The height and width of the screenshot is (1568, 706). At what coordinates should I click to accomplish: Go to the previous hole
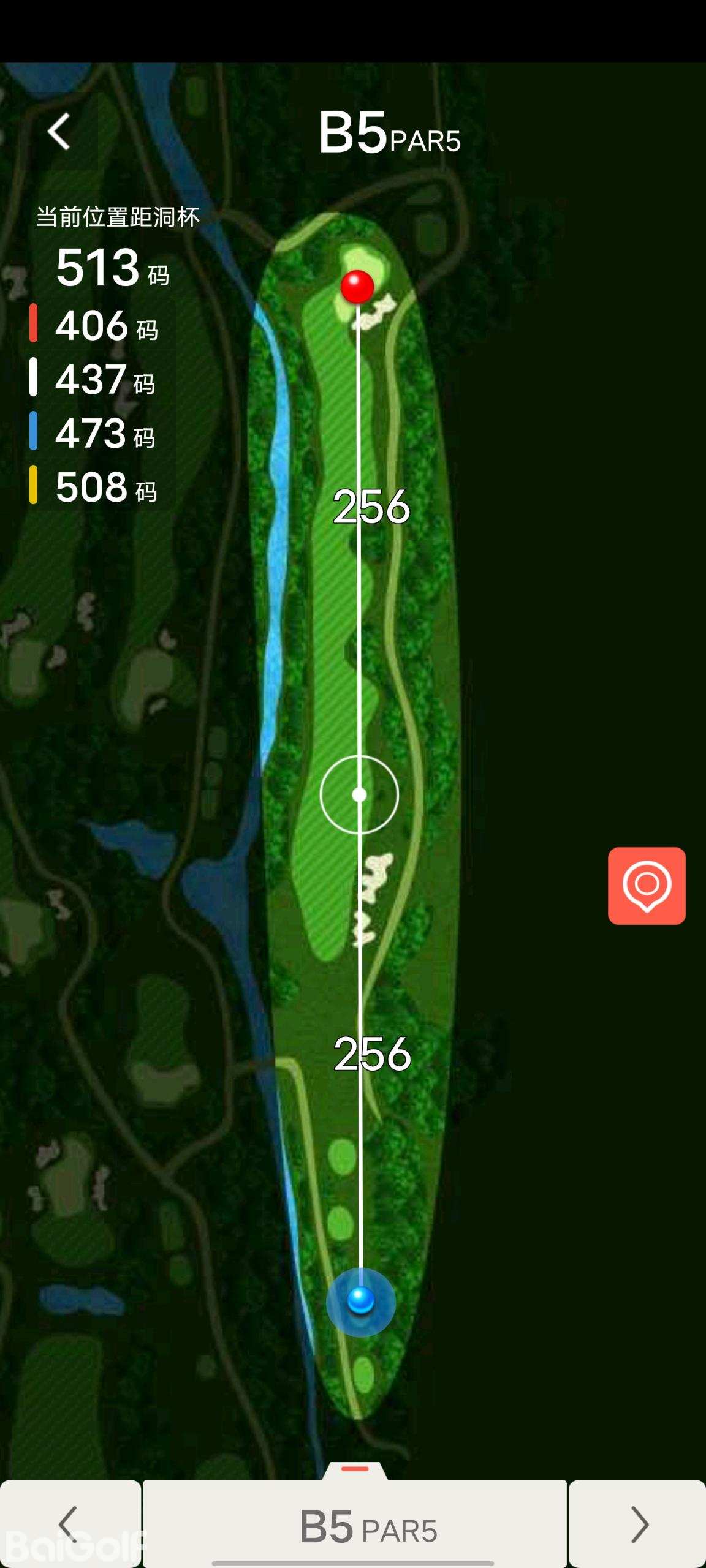[69, 1524]
